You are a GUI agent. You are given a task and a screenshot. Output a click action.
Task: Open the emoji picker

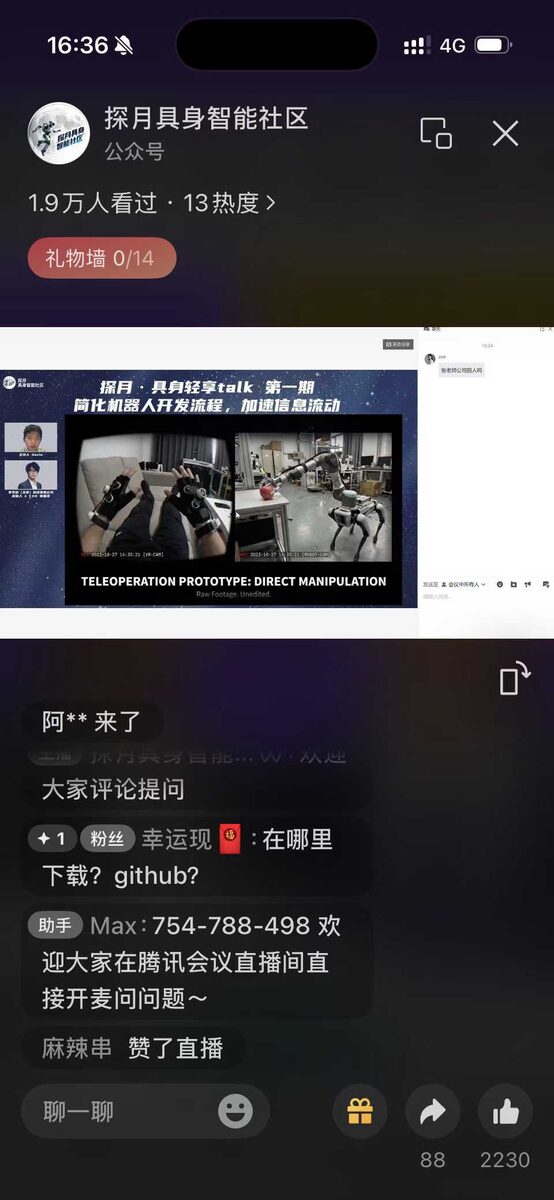(x=236, y=1111)
